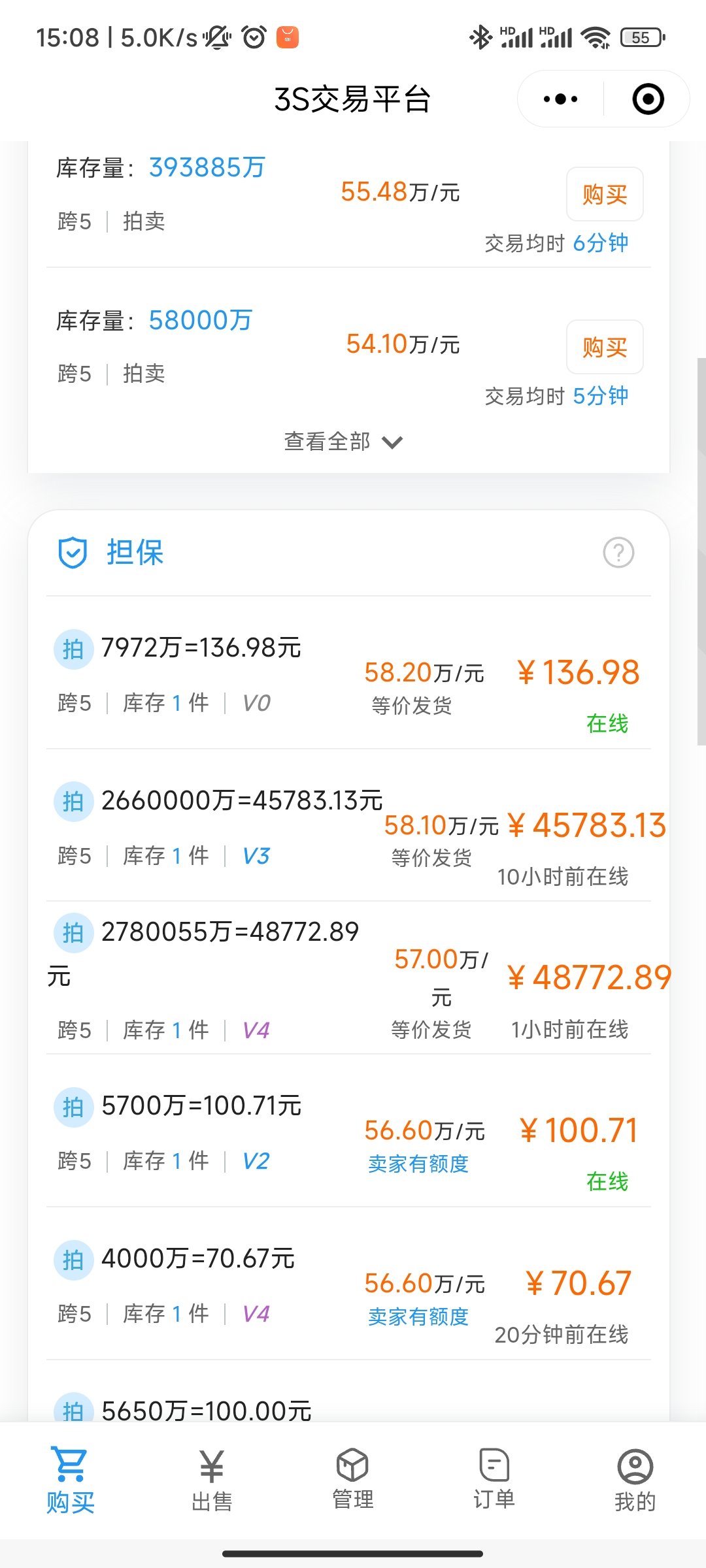Close the mini program via circle icon

click(648, 99)
